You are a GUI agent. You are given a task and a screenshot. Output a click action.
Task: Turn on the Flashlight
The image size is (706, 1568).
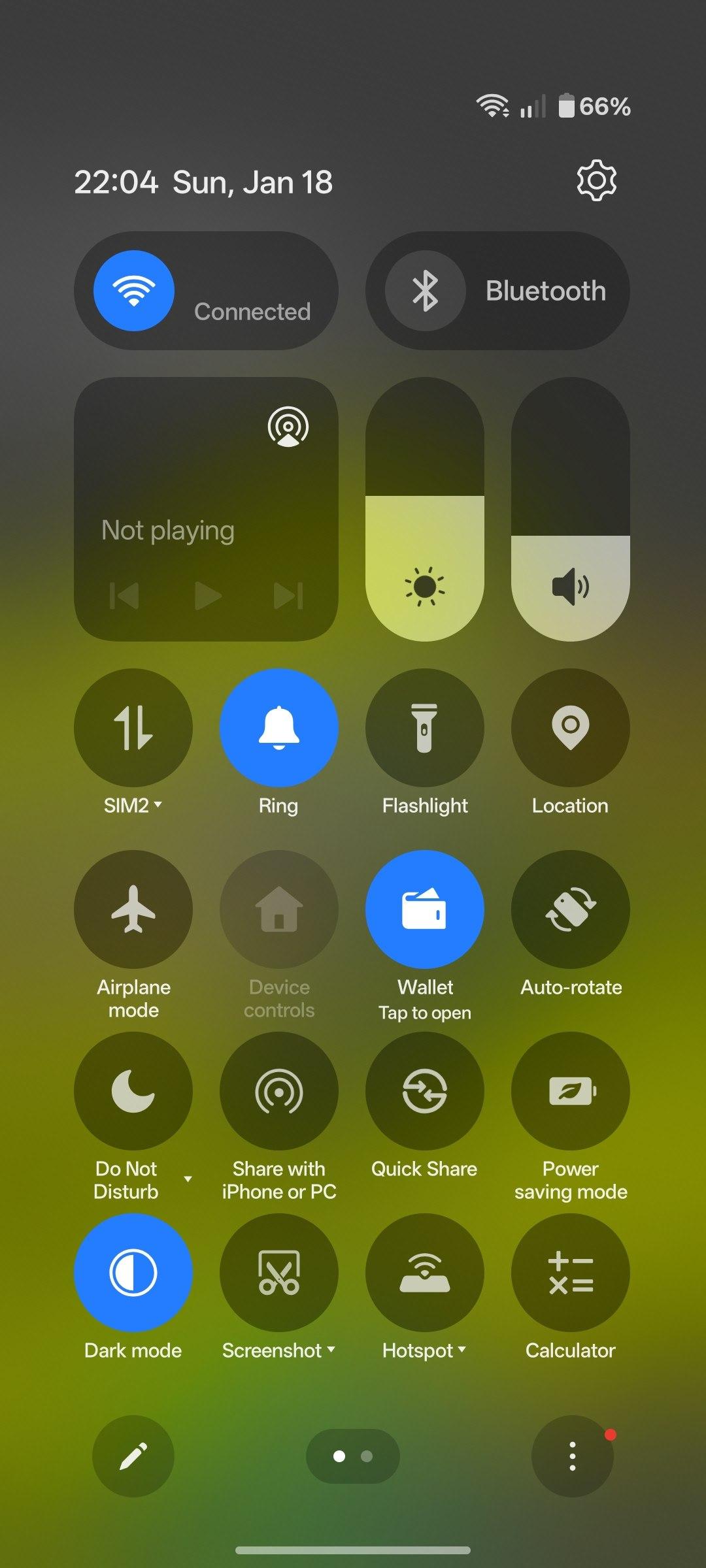point(425,727)
